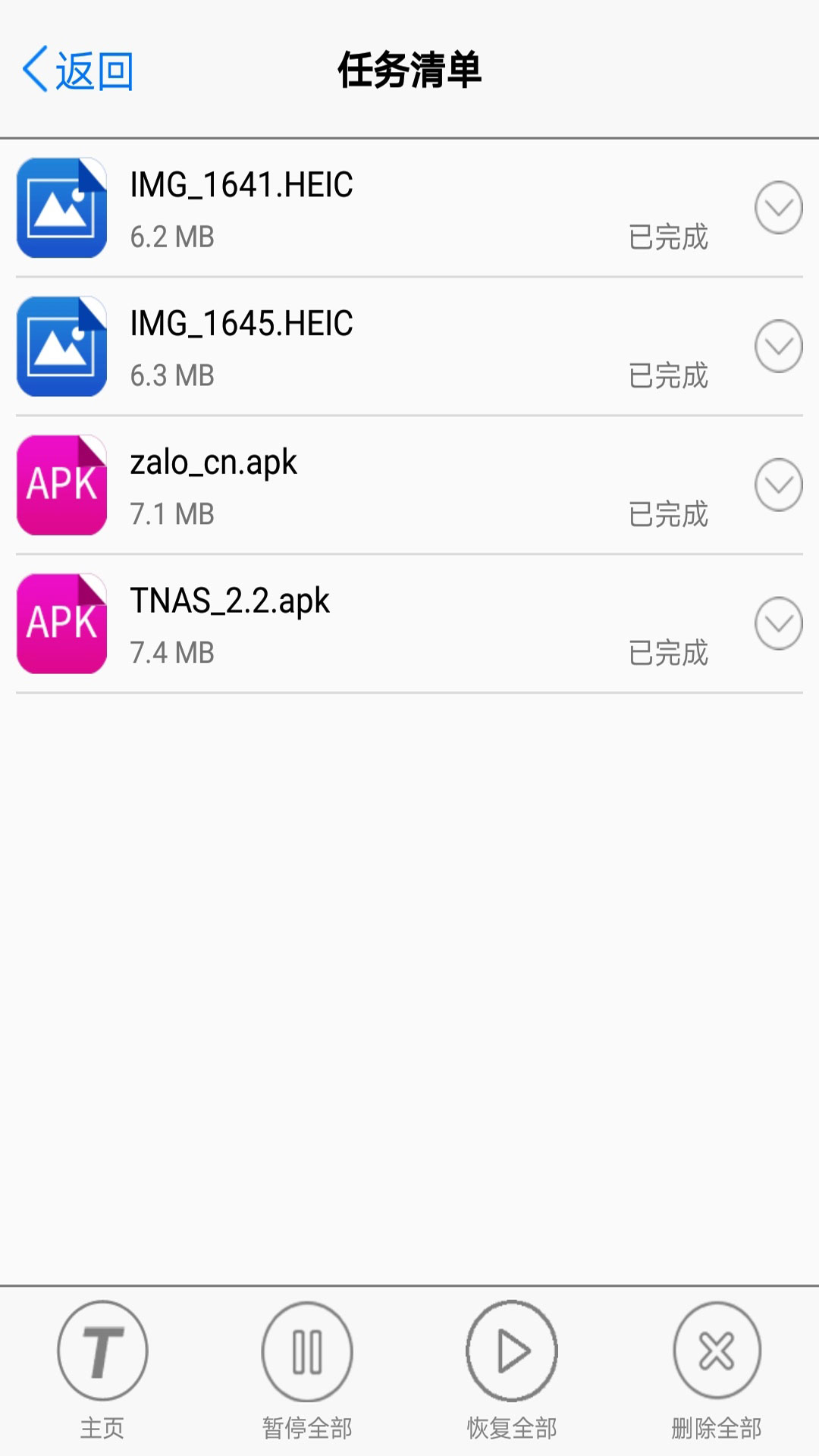Image resolution: width=819 pixels, height=1456 pixels.
Task: Expand details for IMG_1645.HEIC task
Action: tap(778, 345)
